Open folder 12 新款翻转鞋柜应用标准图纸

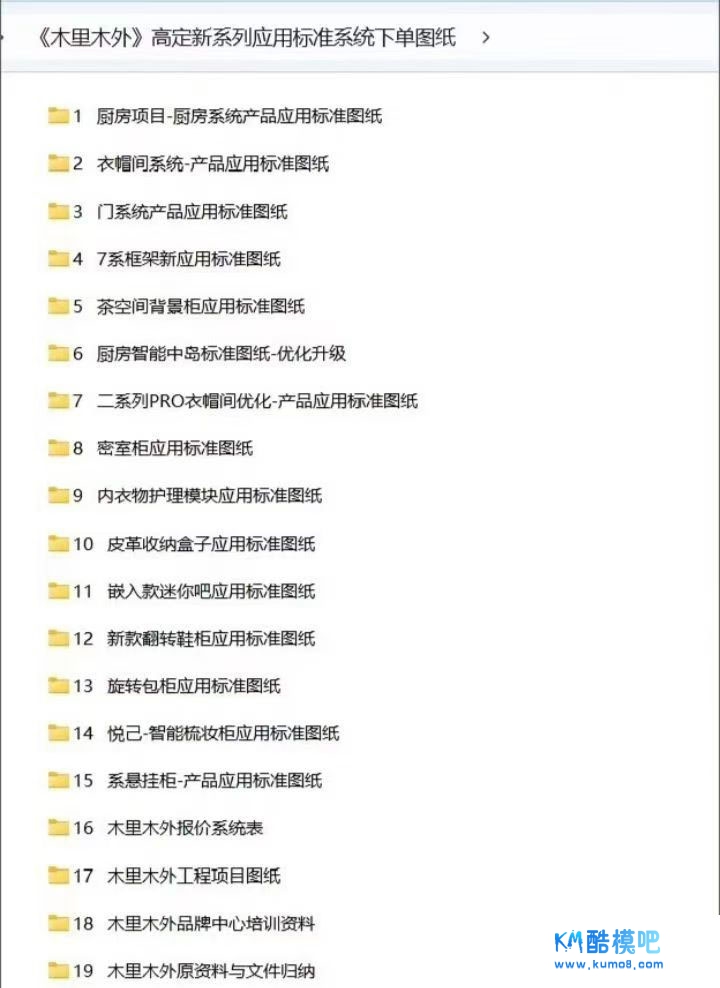click(210, 638)
